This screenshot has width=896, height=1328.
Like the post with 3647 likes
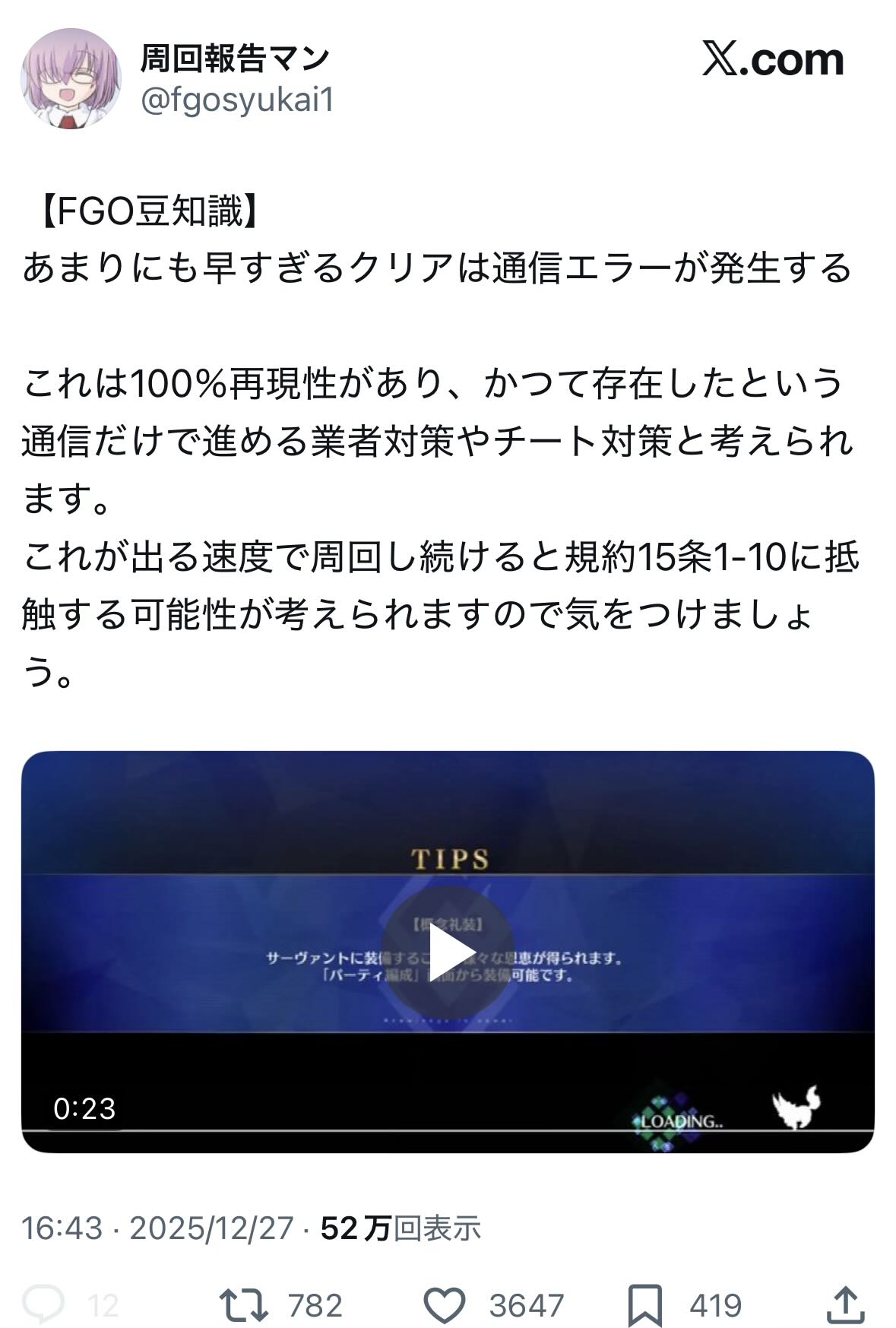click(x=444, y=1304)
